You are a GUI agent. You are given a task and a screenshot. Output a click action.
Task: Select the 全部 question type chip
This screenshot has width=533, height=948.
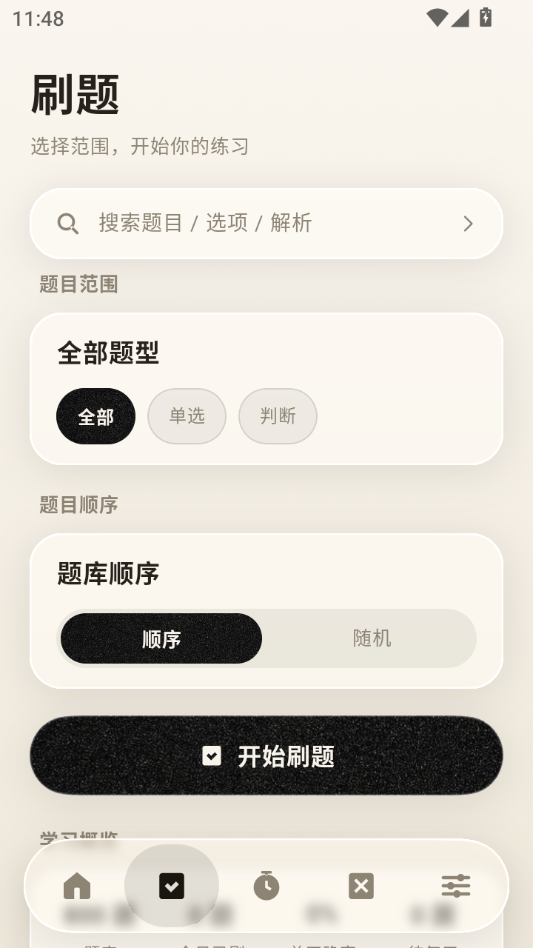(95, 416)
